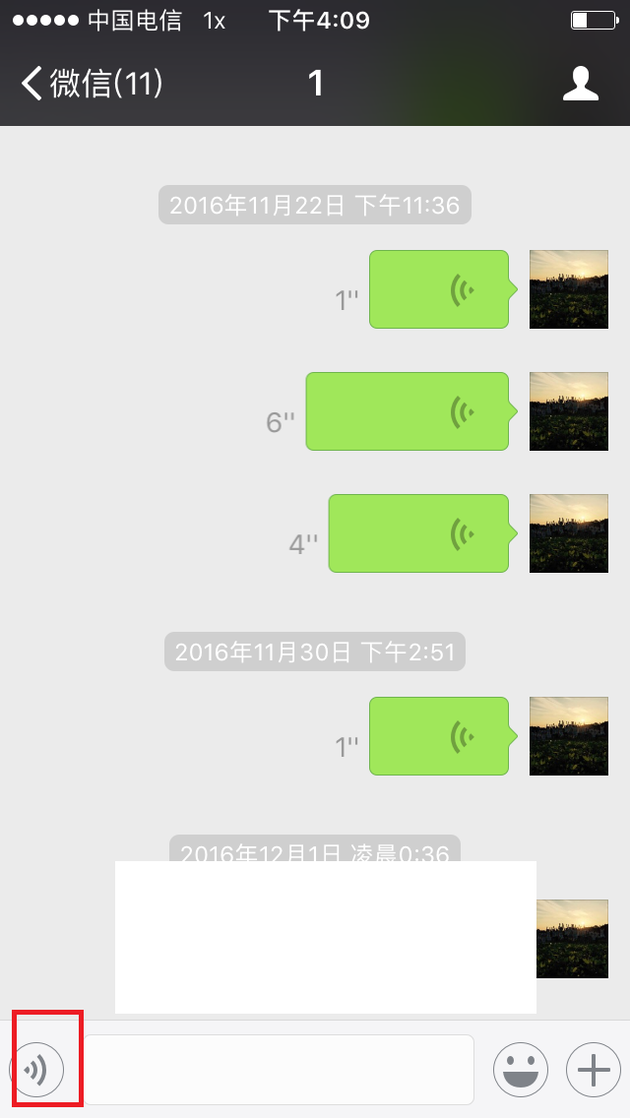Open the plus attachments menu

(594, 1070)
